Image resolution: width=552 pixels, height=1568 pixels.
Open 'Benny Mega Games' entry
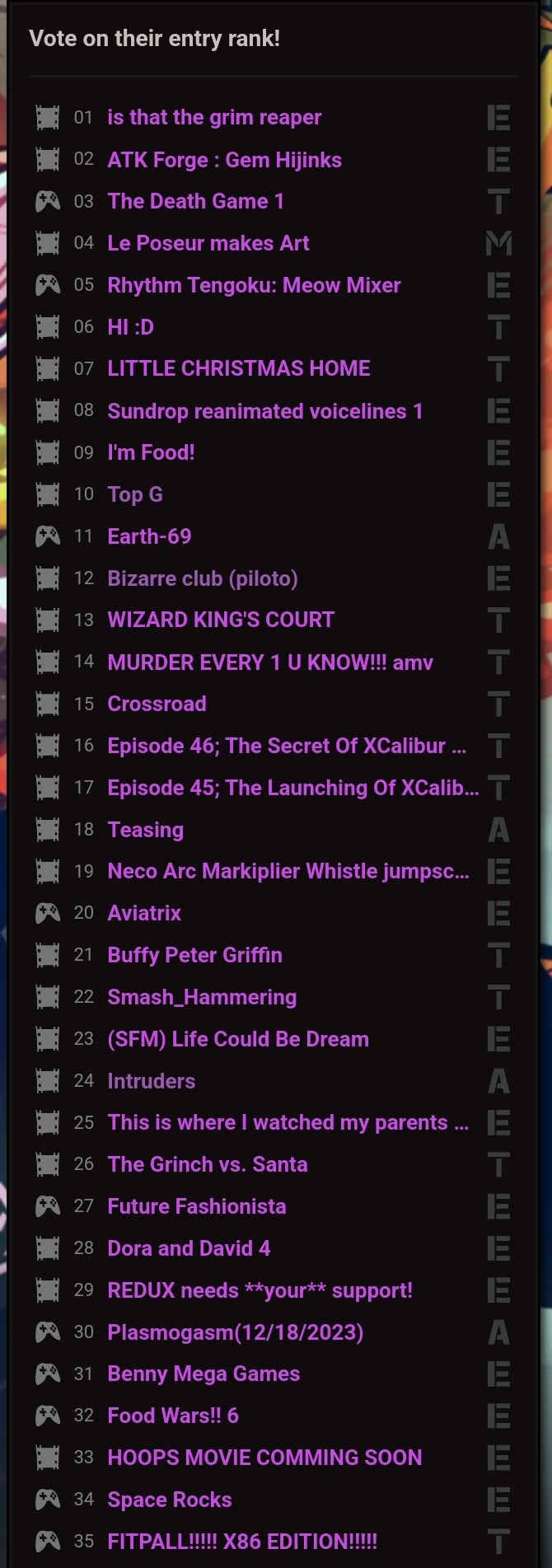(203, 1374)
